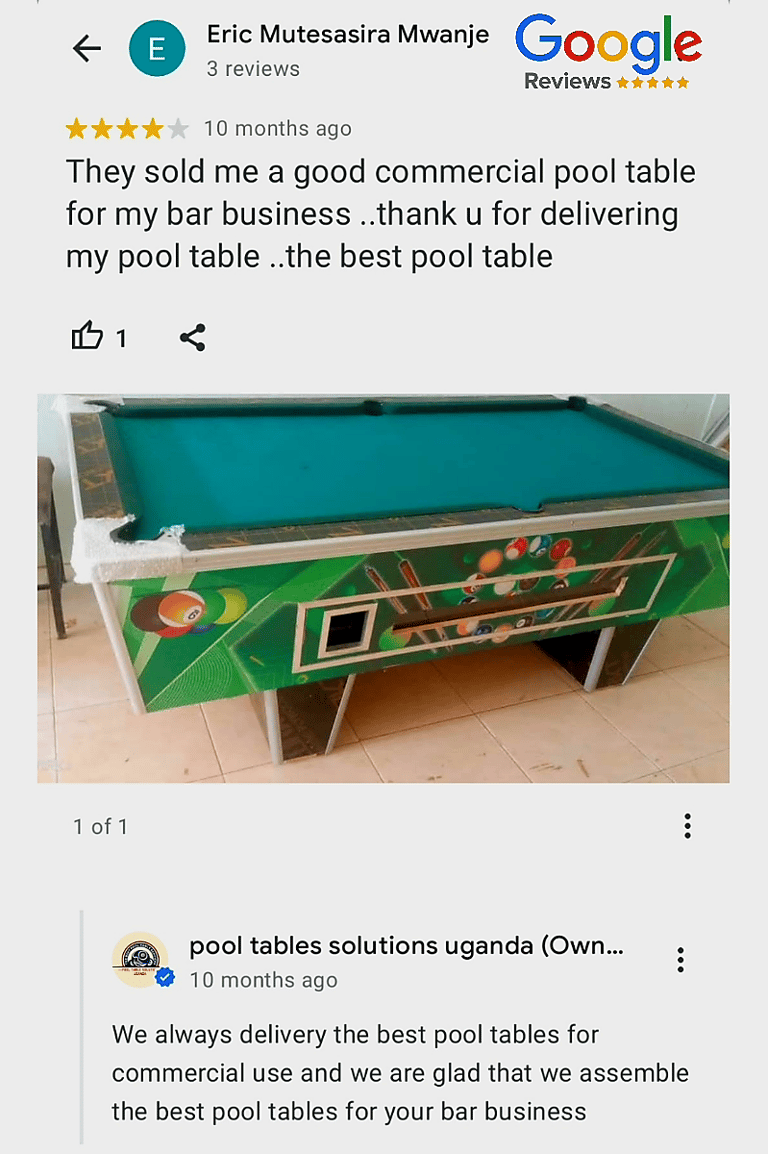Click the reviewer name Eric Mutesasira Mwanje
Screen dimensions: 768x1154
pyautogui.click(x=348, y=33)
